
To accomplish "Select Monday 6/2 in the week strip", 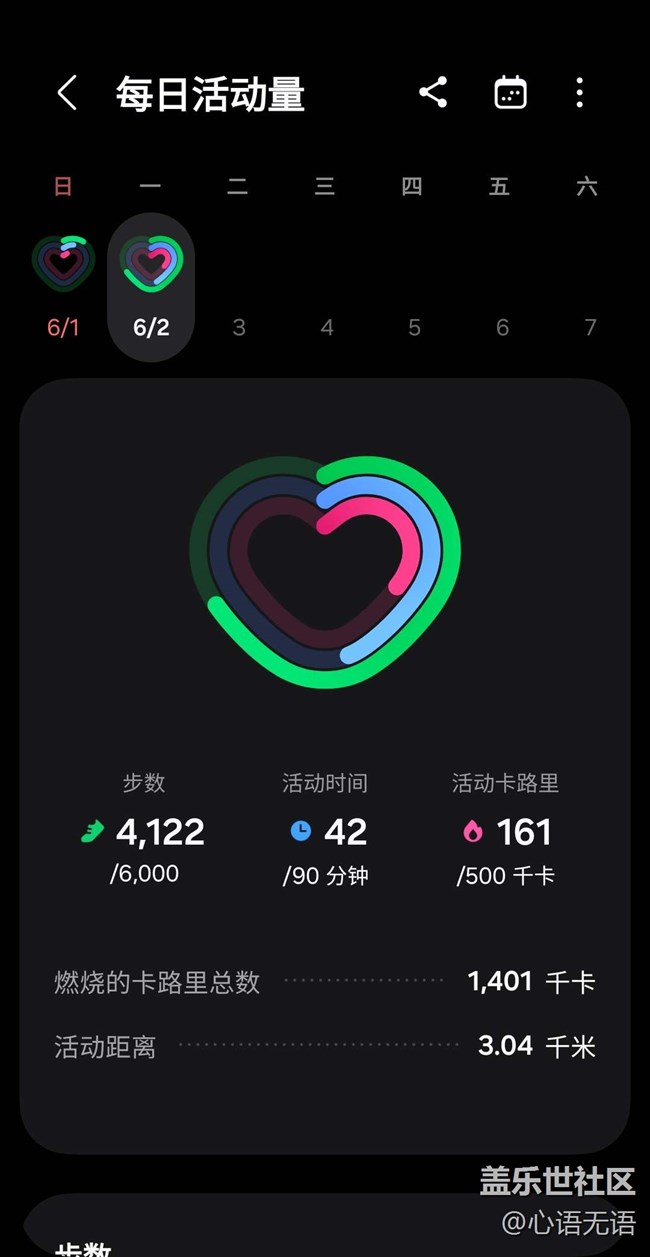I will (151, 287).
